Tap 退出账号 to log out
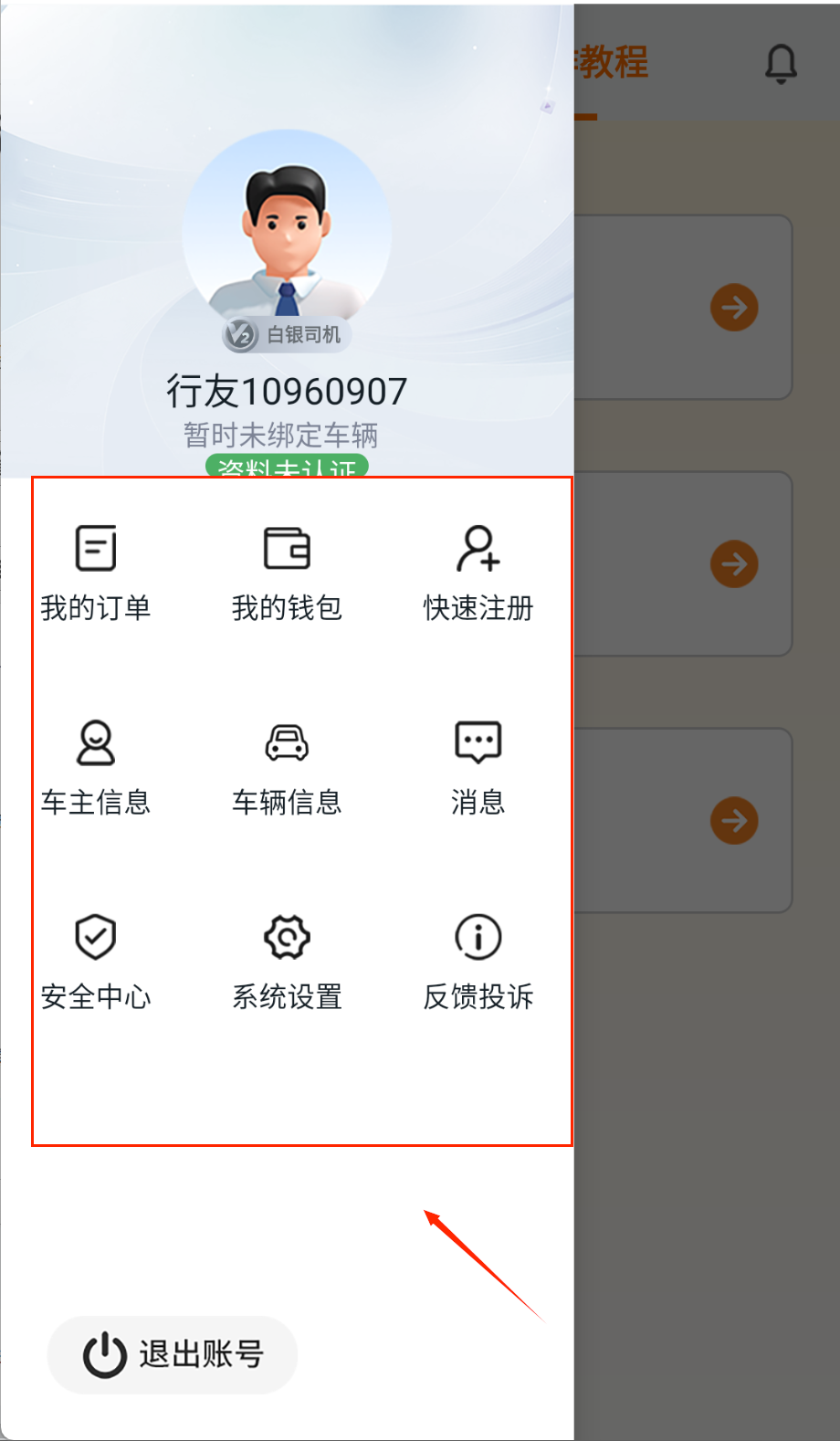Screen dimensions: 840x1441 coord(173,1354)
